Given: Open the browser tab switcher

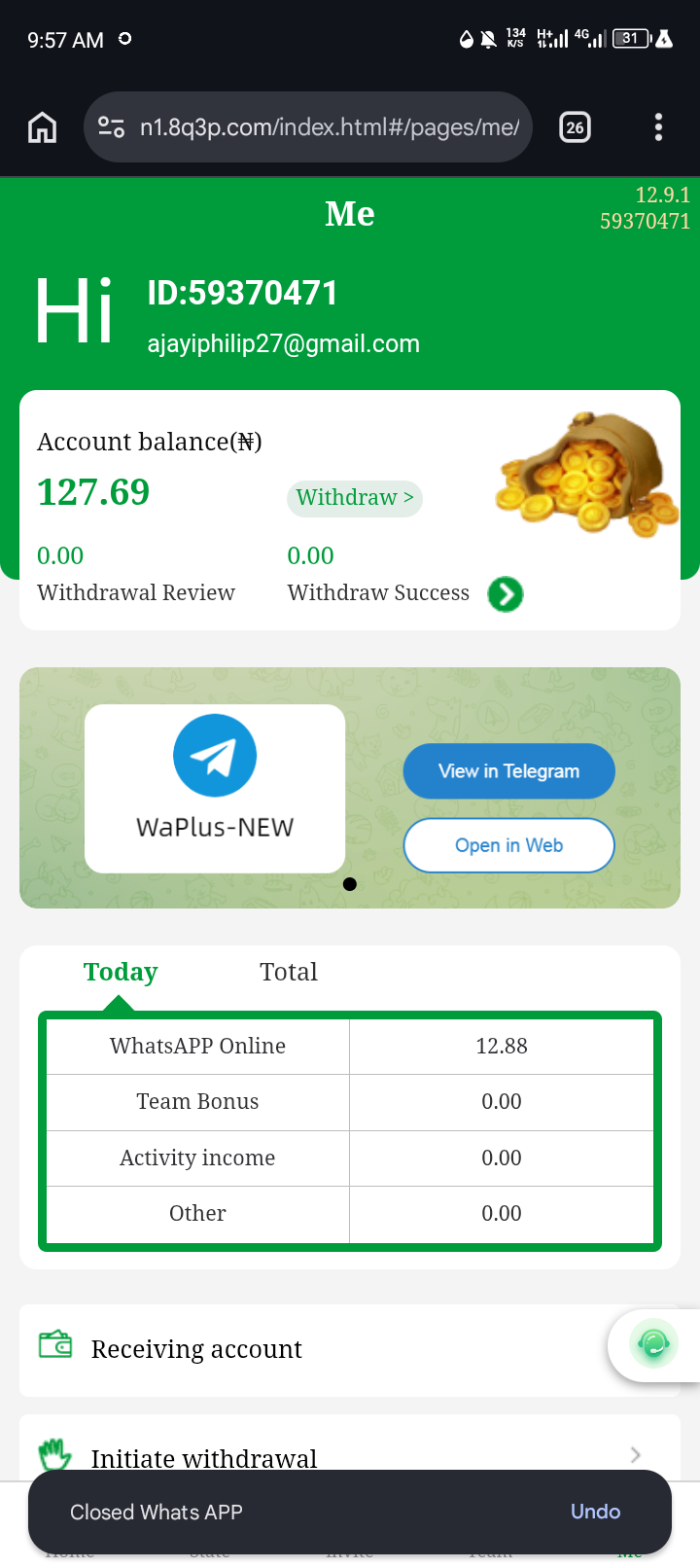Looking at the screenshot, I should pos(575,127).
